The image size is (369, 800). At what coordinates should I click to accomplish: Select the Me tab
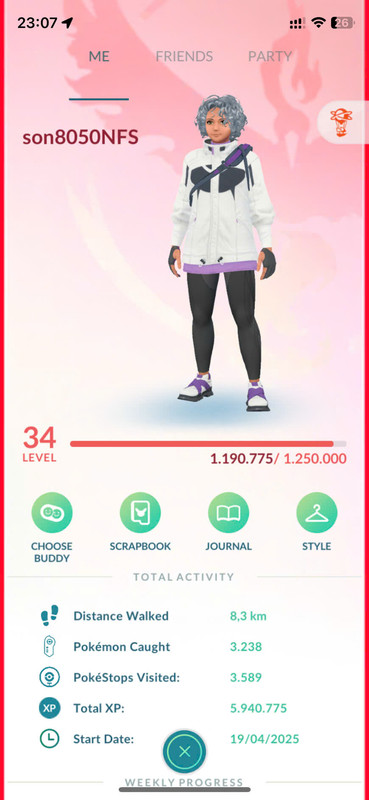tap(99, 56)
